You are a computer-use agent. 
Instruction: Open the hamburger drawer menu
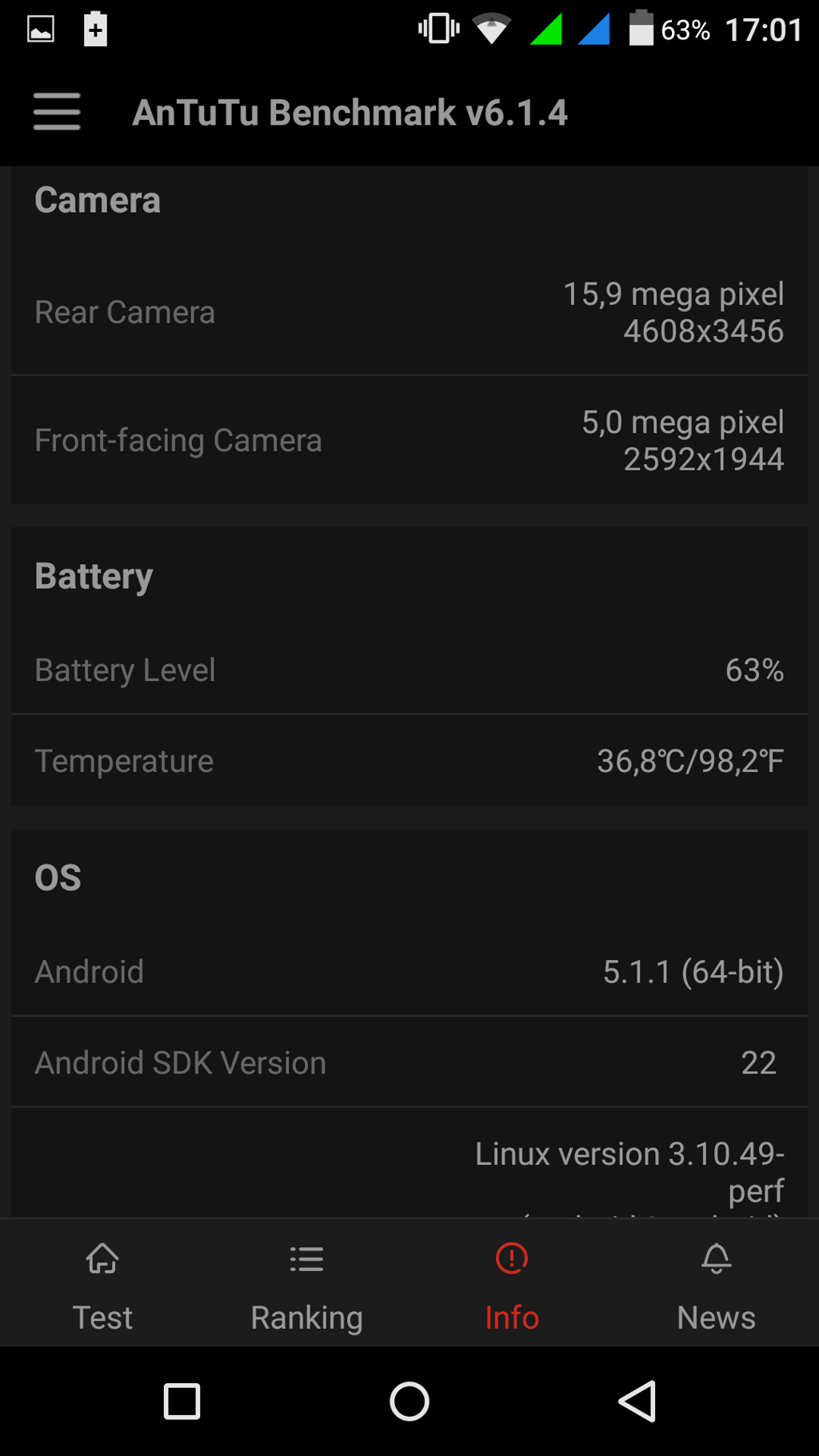(57, 111)
